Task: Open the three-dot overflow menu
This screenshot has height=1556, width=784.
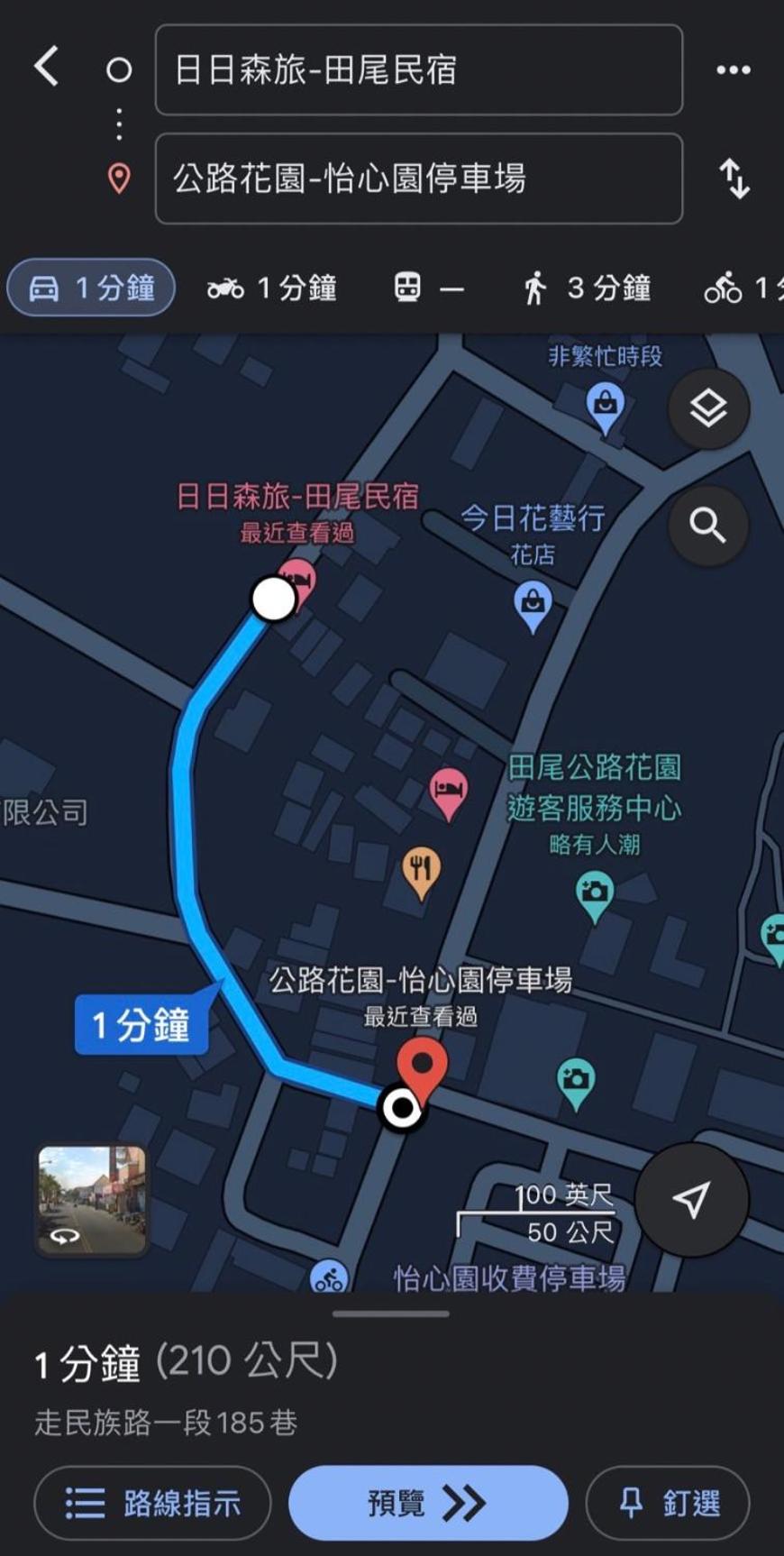Action: pos(733,69)
